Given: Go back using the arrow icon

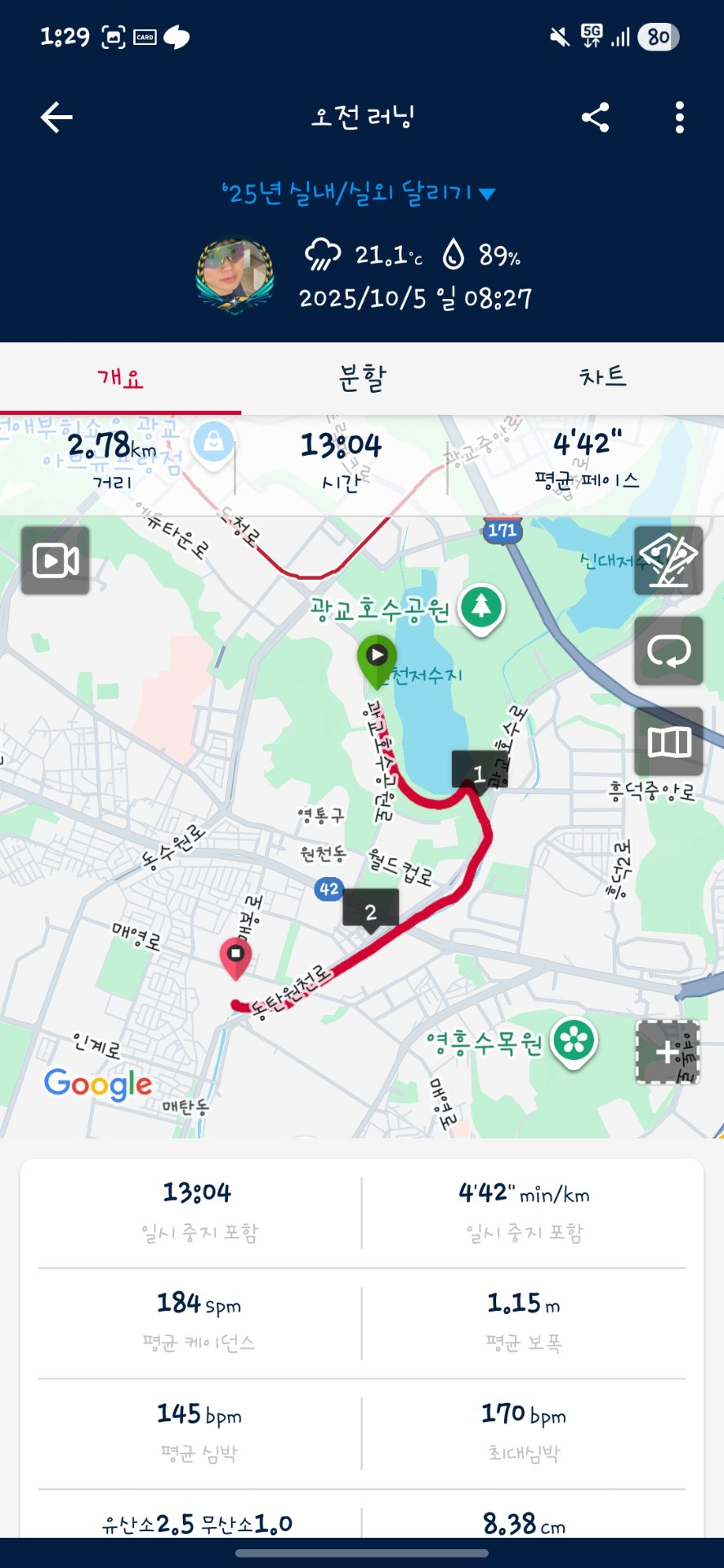Looking at the screenshot, I should click(57, 118).
